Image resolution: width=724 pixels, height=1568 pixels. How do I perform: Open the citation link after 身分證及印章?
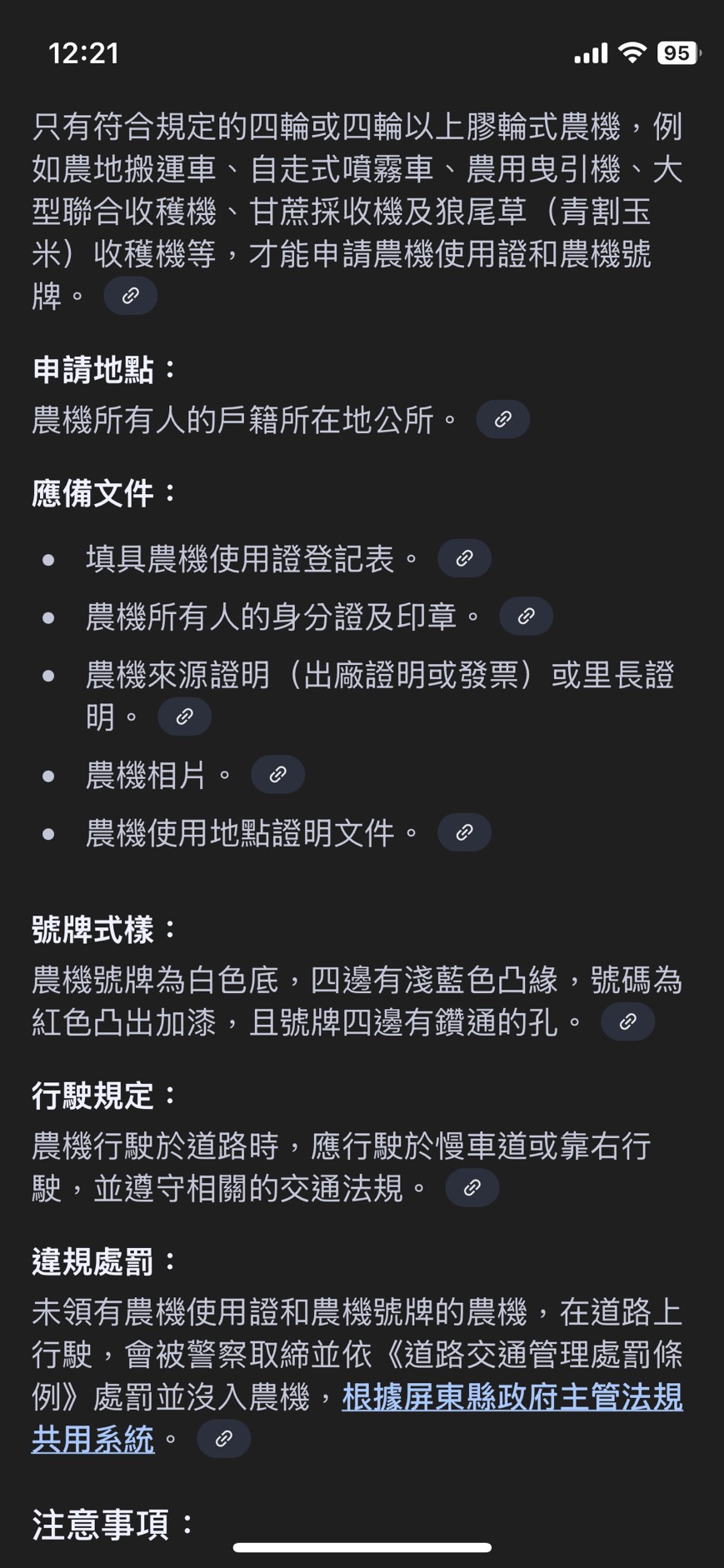click(526, 617)
